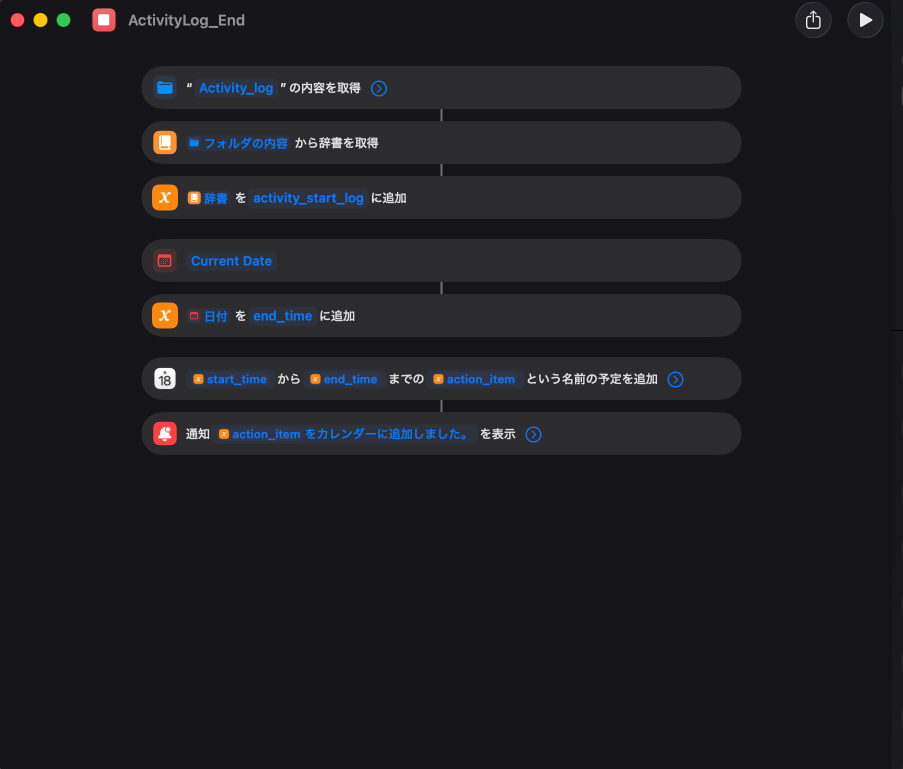Edit the end_time variable name field
Image resolution: width=903 pixels, height=769 pixels.
click(x=283, y=316)
